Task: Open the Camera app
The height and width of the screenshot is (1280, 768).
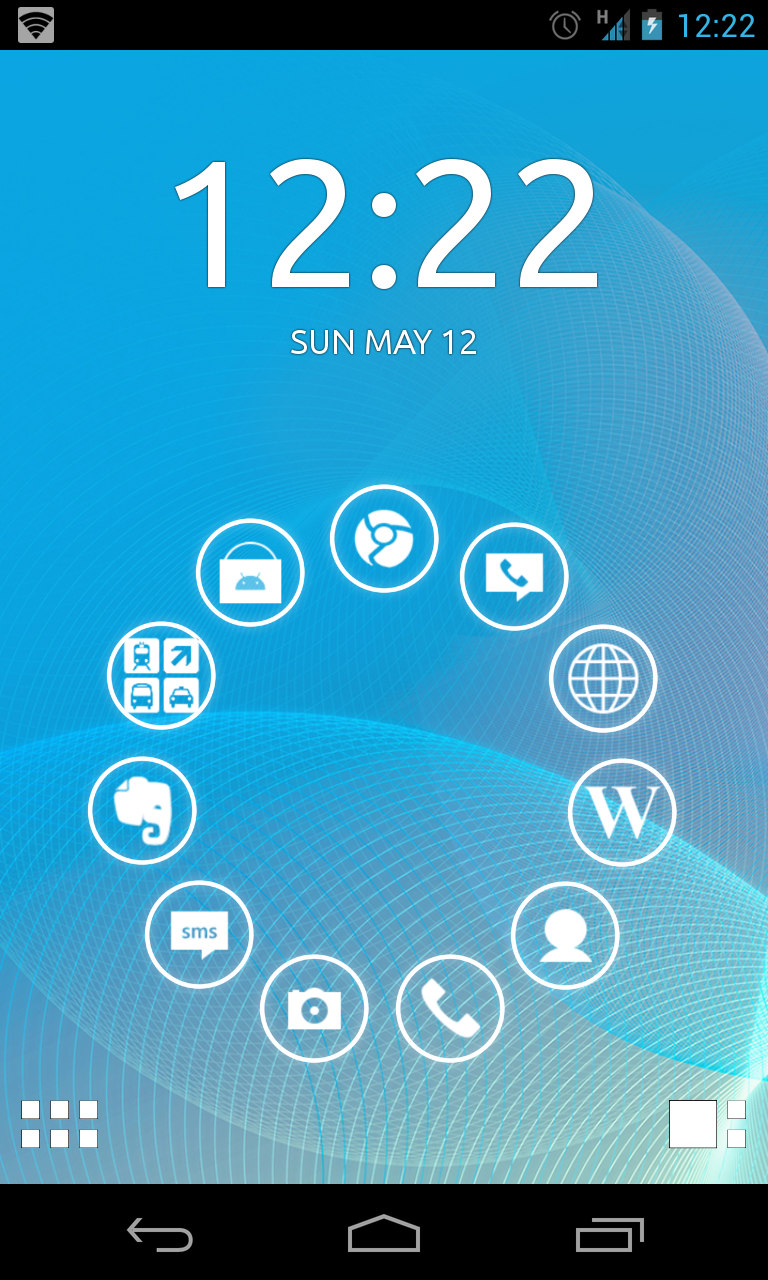Action: click(x=314, y=1007)
